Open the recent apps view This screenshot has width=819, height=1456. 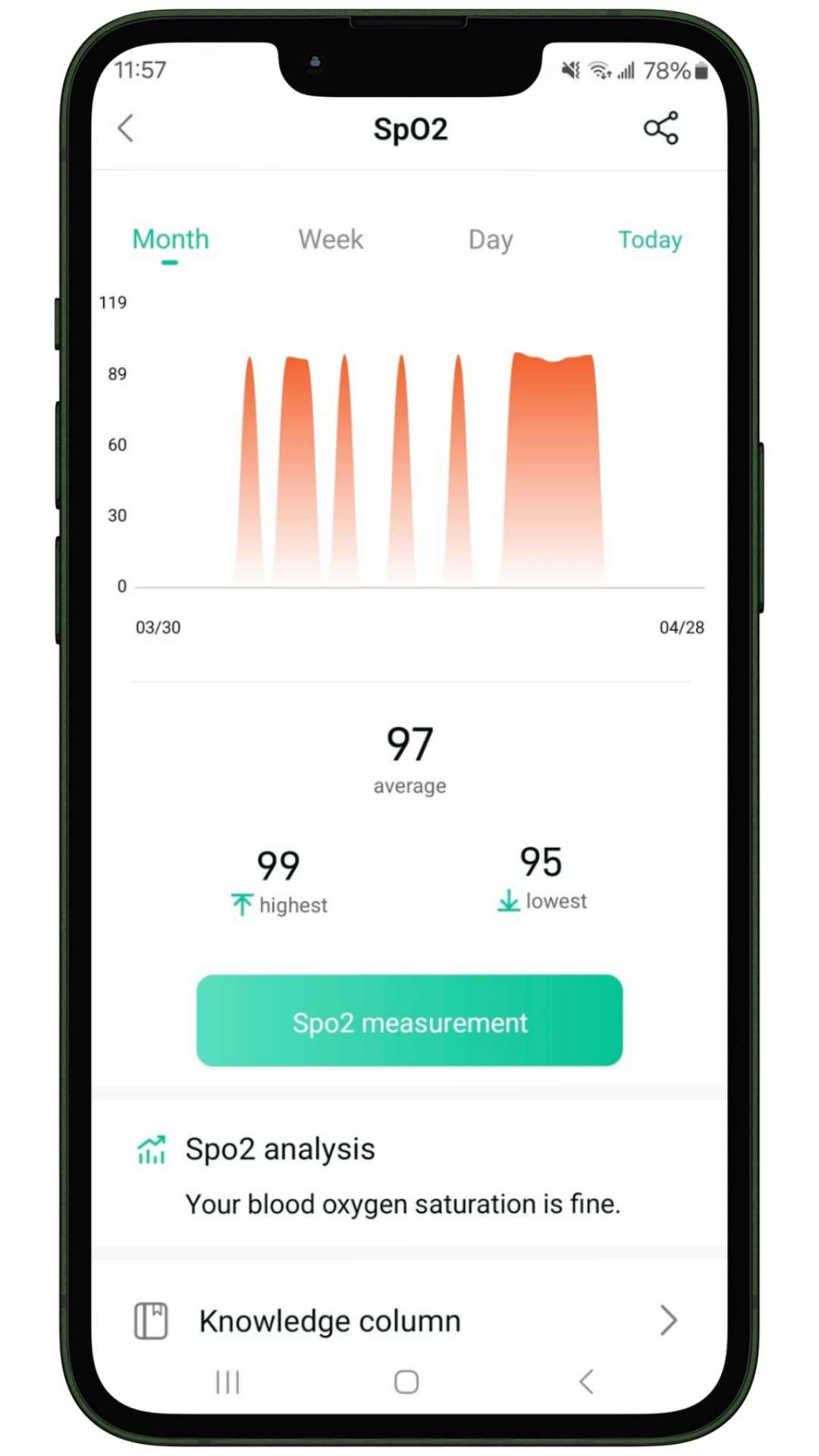227,1382
